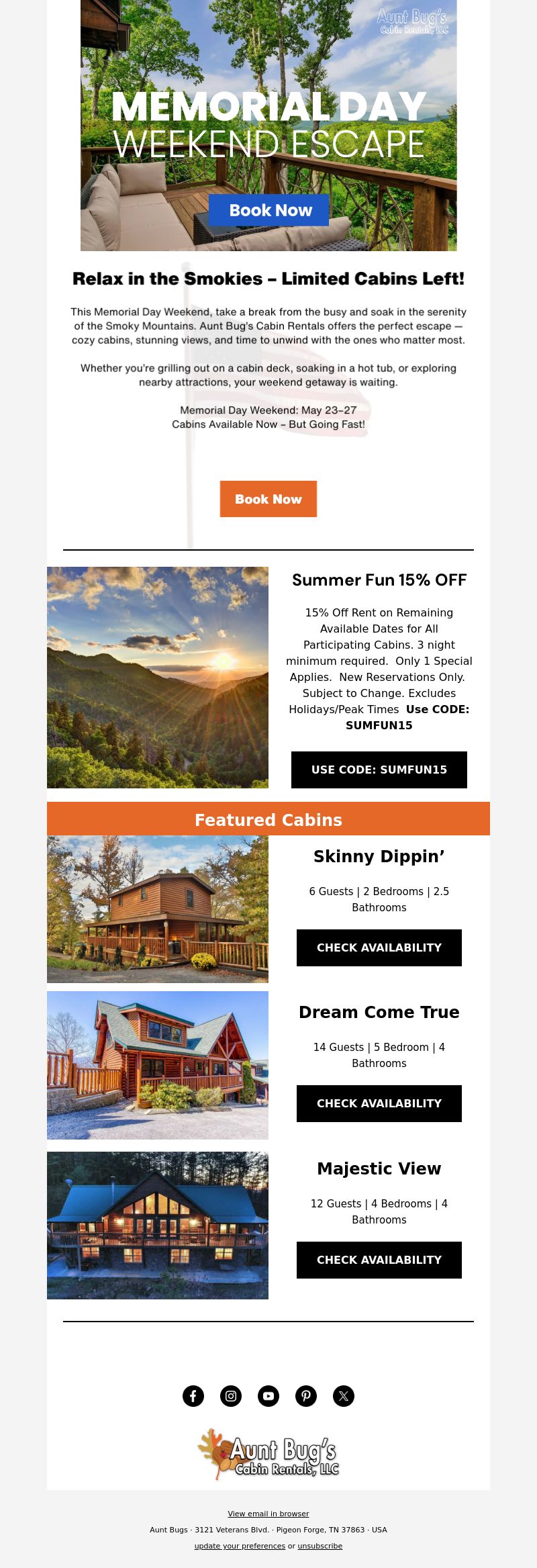Open the Dream Come True cabin photo
Image resolution: width=537 pixels, height=1568 pixels.
(x=158, y=1065)
